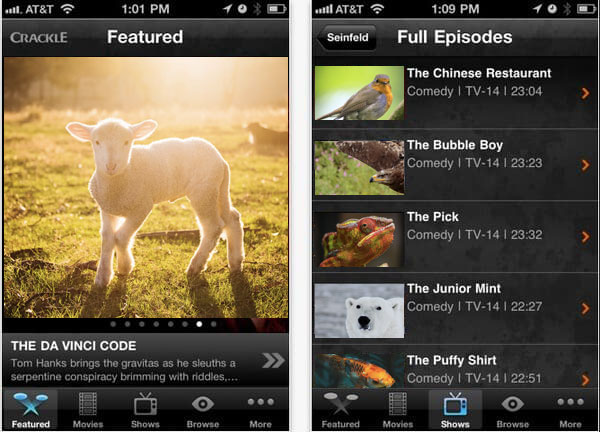
Task: Open More tab on the Full Episodes screen
Action: pos(570,410)
